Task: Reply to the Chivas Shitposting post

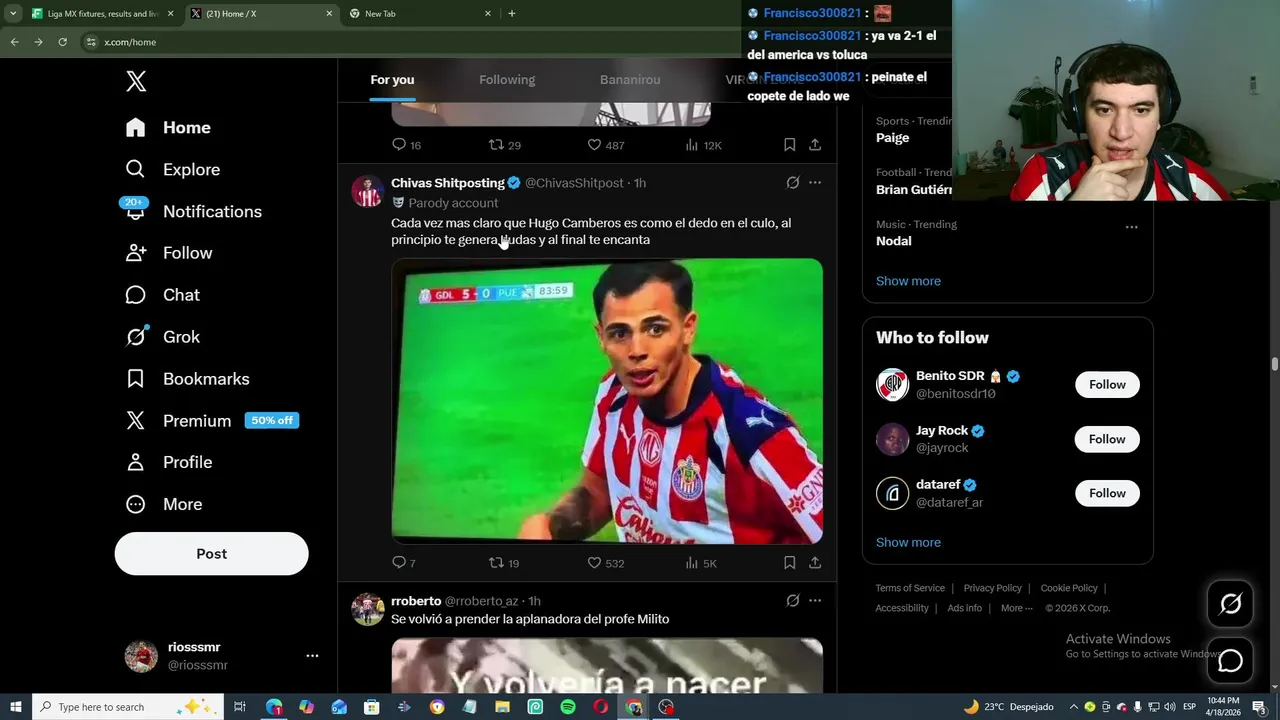Action: [399, 563]
